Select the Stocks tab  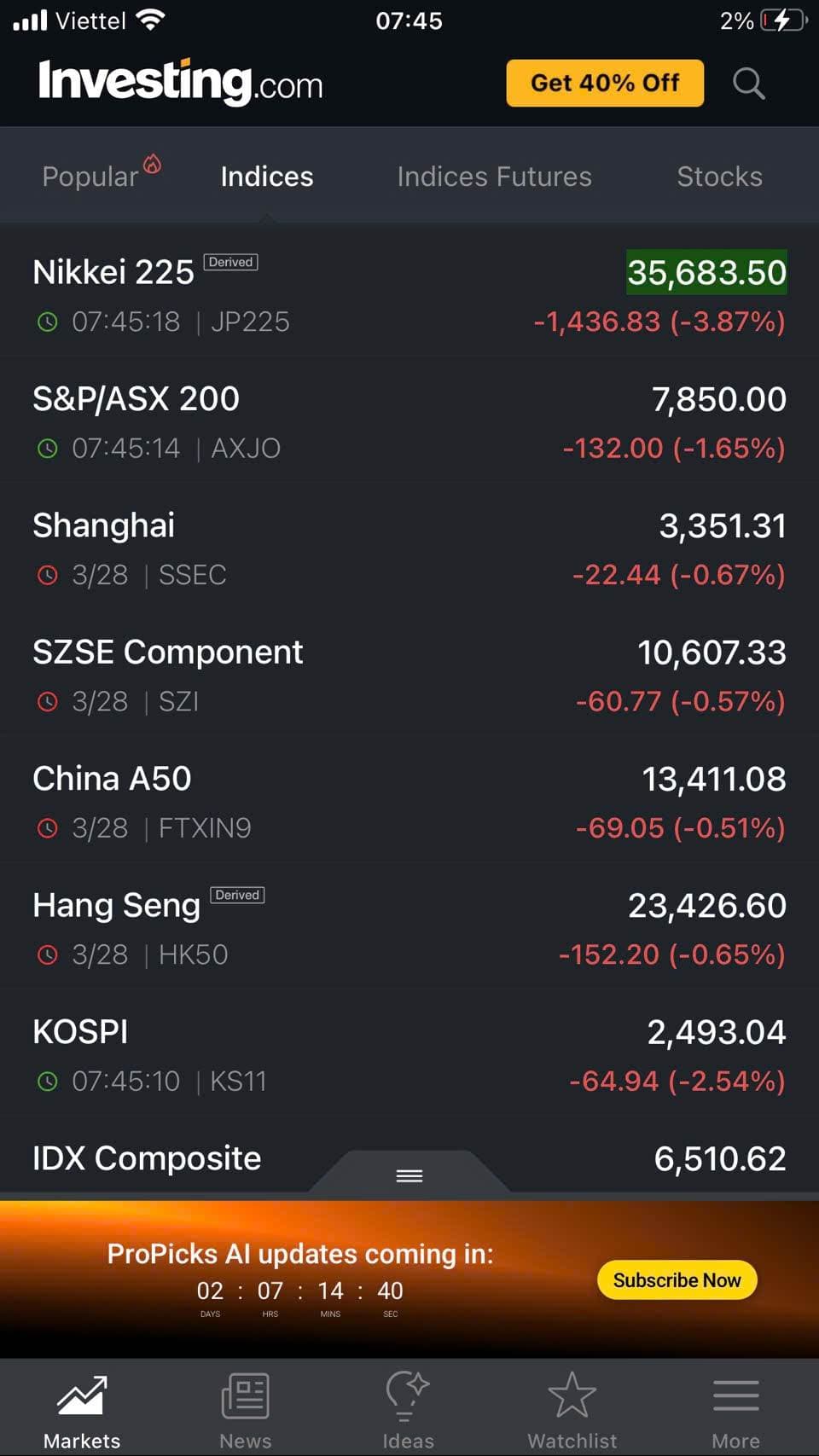[719, 177]
